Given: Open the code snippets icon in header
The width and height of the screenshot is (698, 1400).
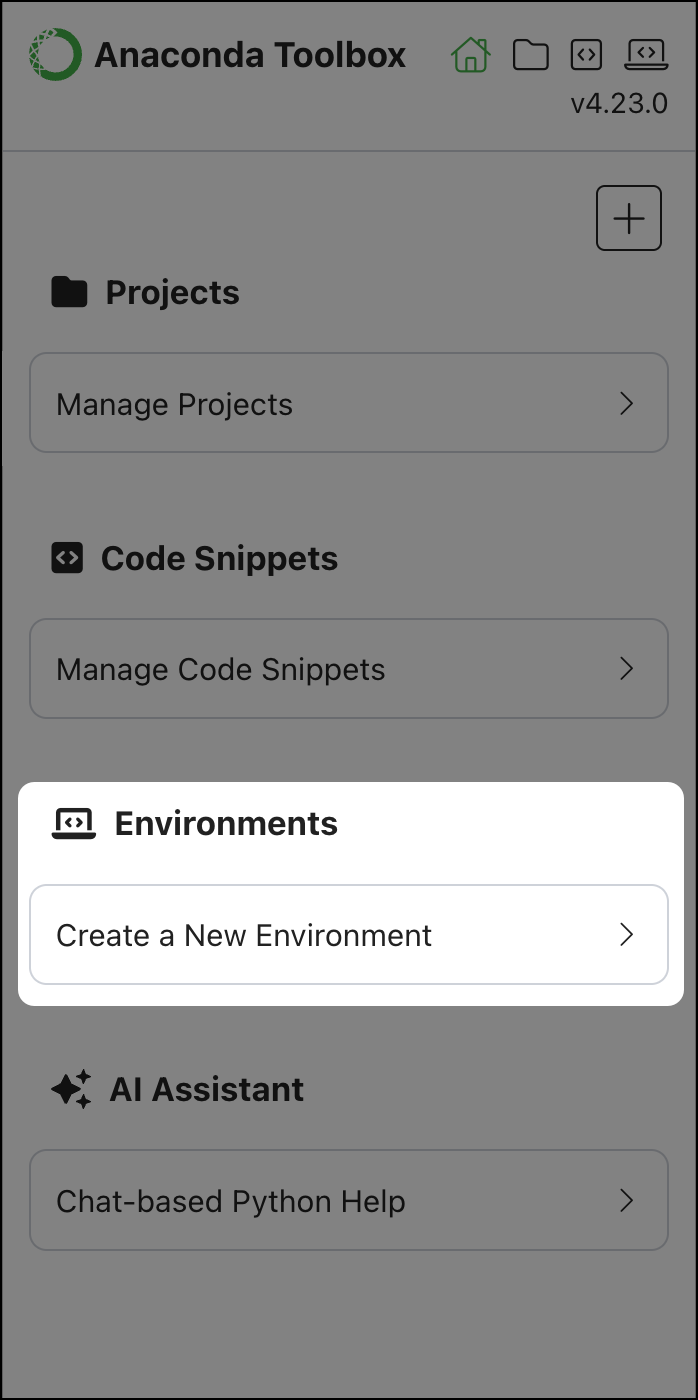Looking at the screenshot, I should coord(587,56).
